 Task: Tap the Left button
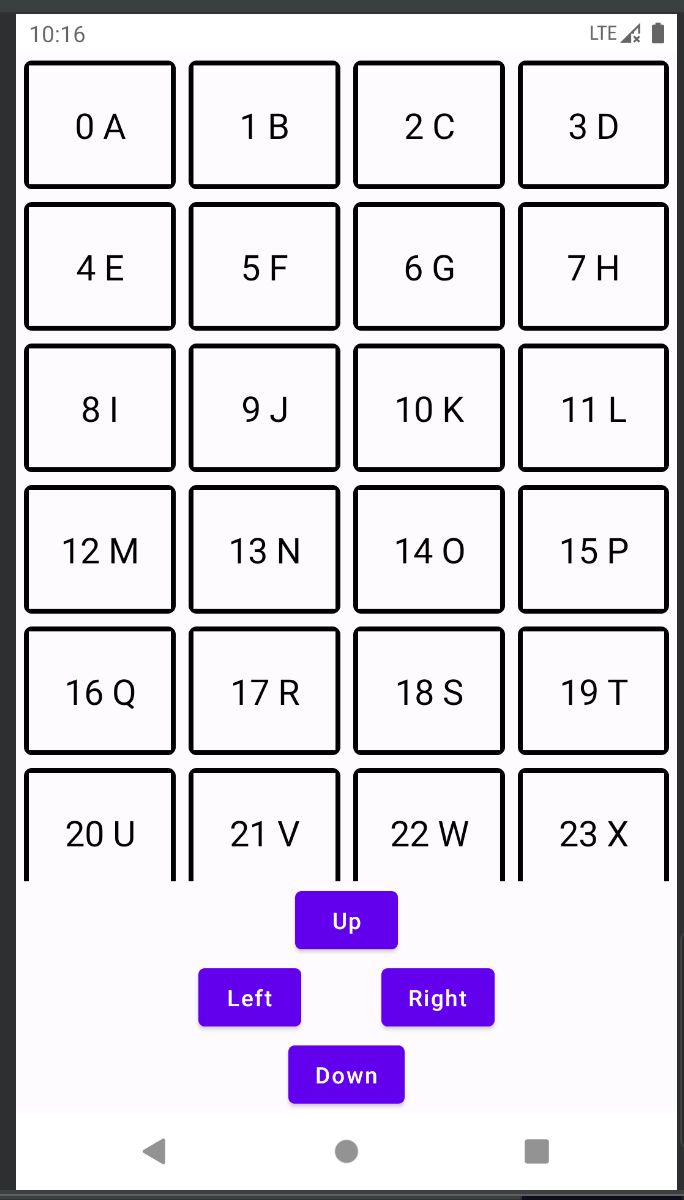click(249, 997)
